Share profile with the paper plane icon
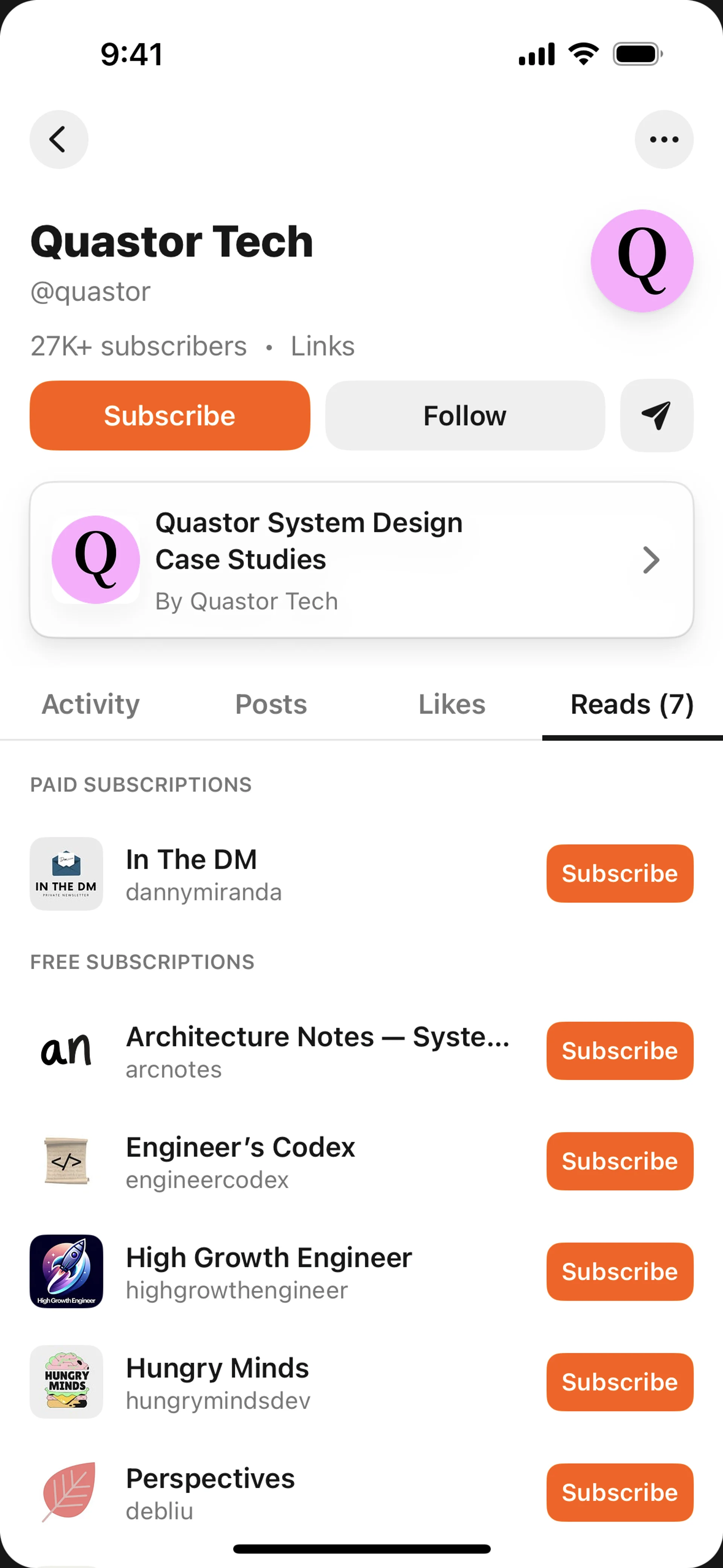Image resolution: width=723 pixels, height=1568 pixels. coord(656,416)
